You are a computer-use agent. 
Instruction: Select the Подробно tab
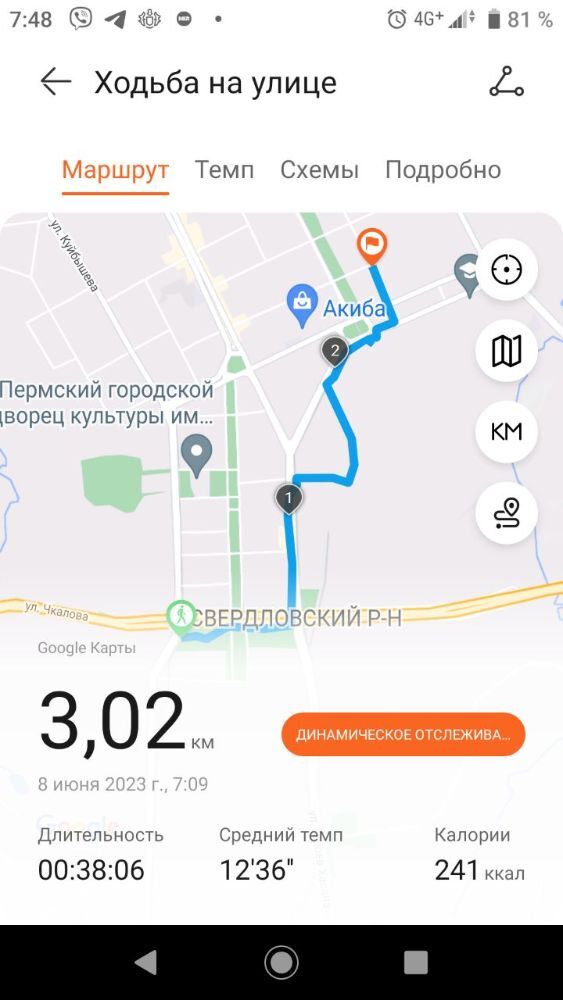(443, 170)
